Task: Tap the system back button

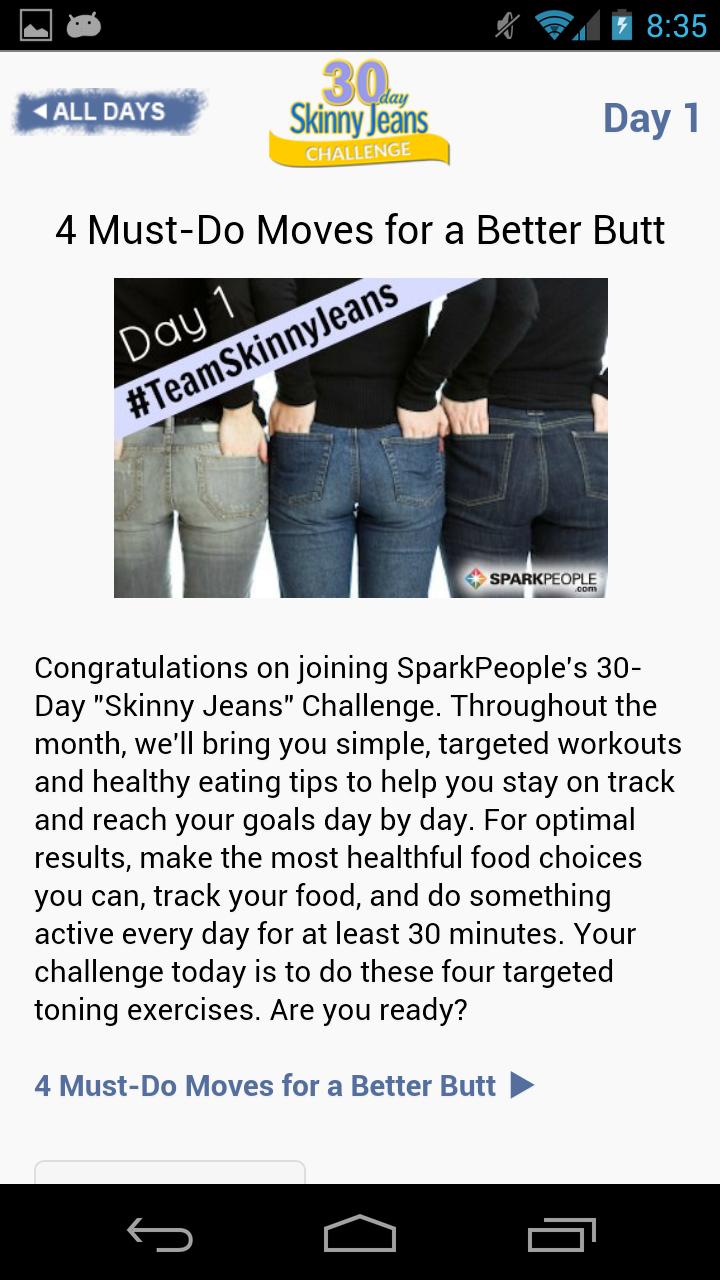Action: pos(160,1234)
